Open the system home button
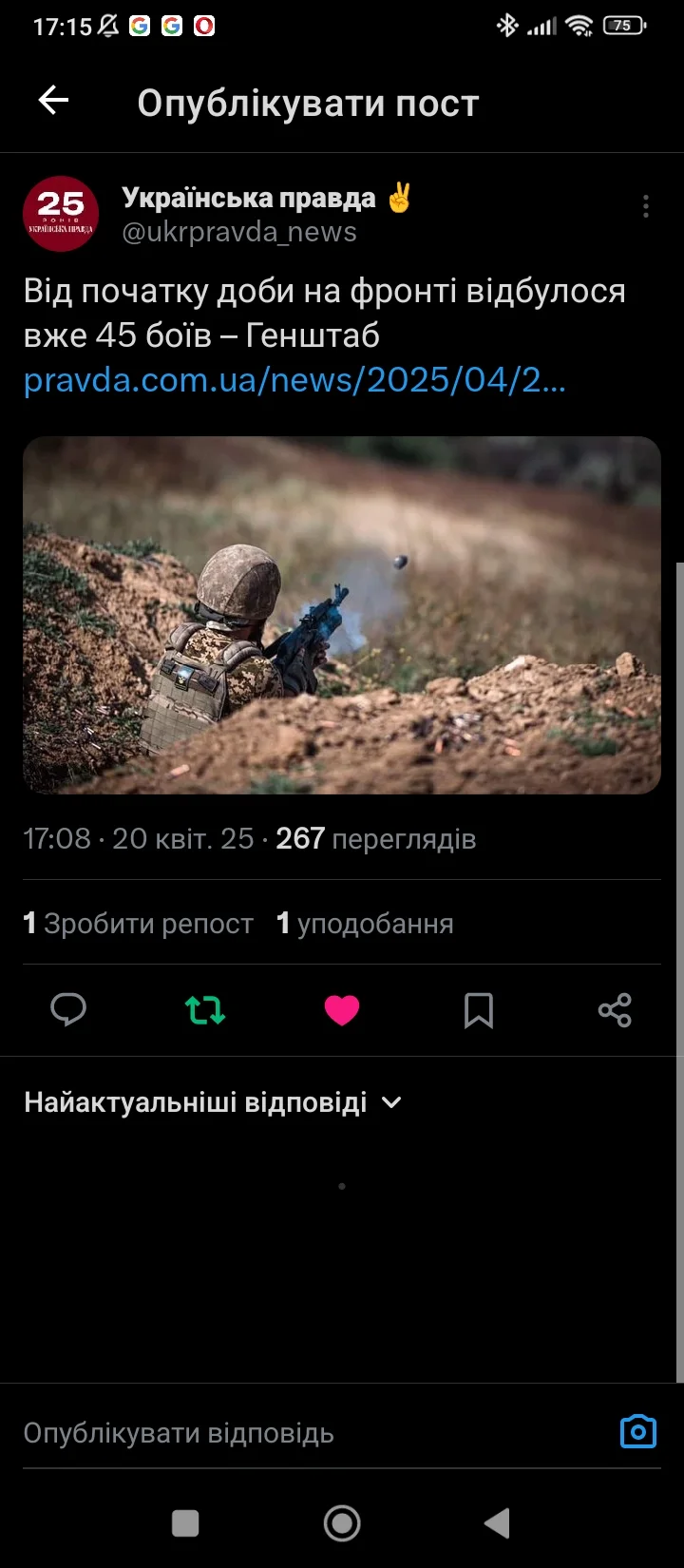 342,1523
